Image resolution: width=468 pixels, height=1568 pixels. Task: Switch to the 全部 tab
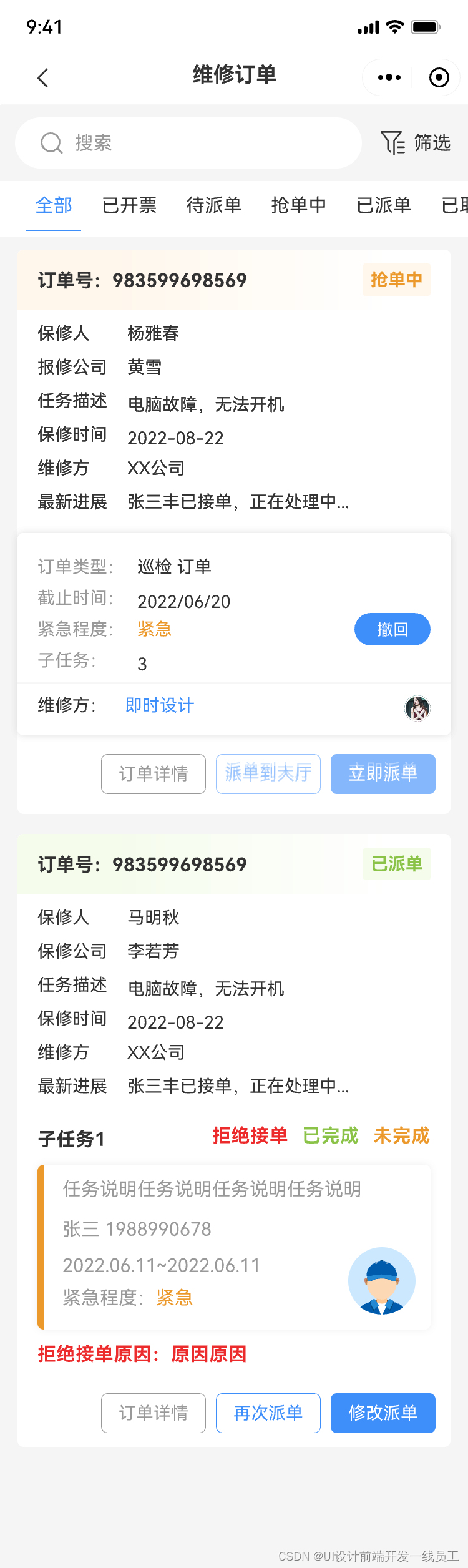(54, 205)
